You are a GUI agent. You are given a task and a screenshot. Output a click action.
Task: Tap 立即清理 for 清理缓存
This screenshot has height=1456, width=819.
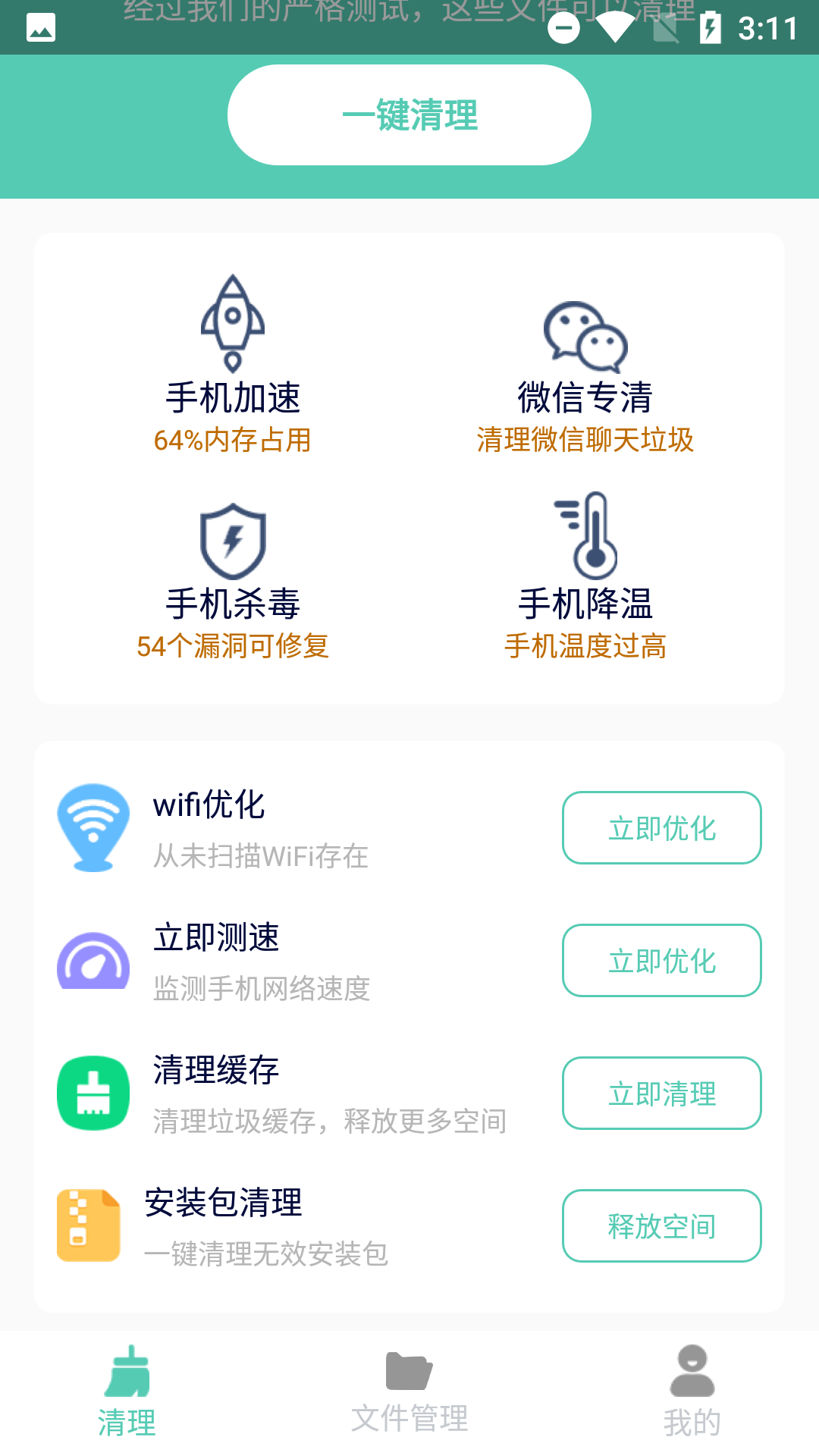click(x=661, y=1094)
